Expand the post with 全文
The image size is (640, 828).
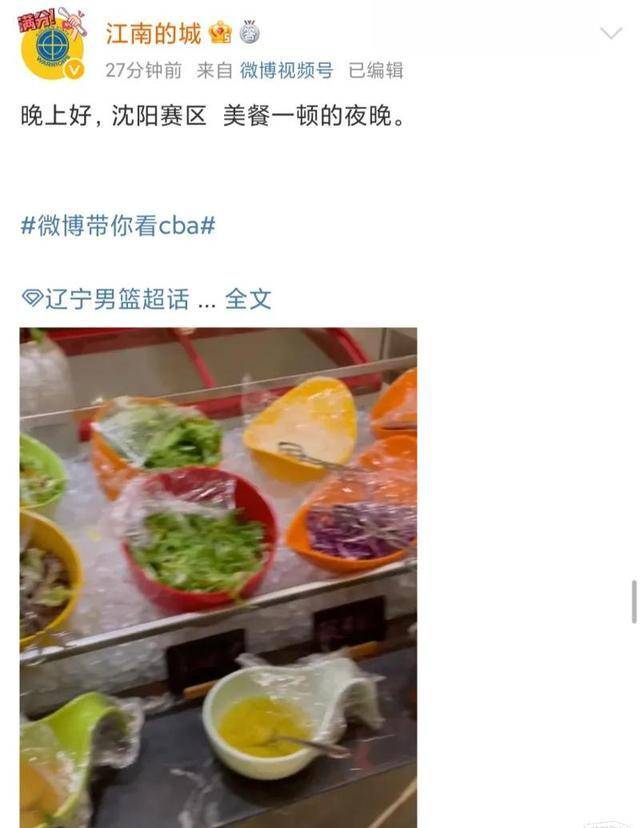[x=248, y=299]
